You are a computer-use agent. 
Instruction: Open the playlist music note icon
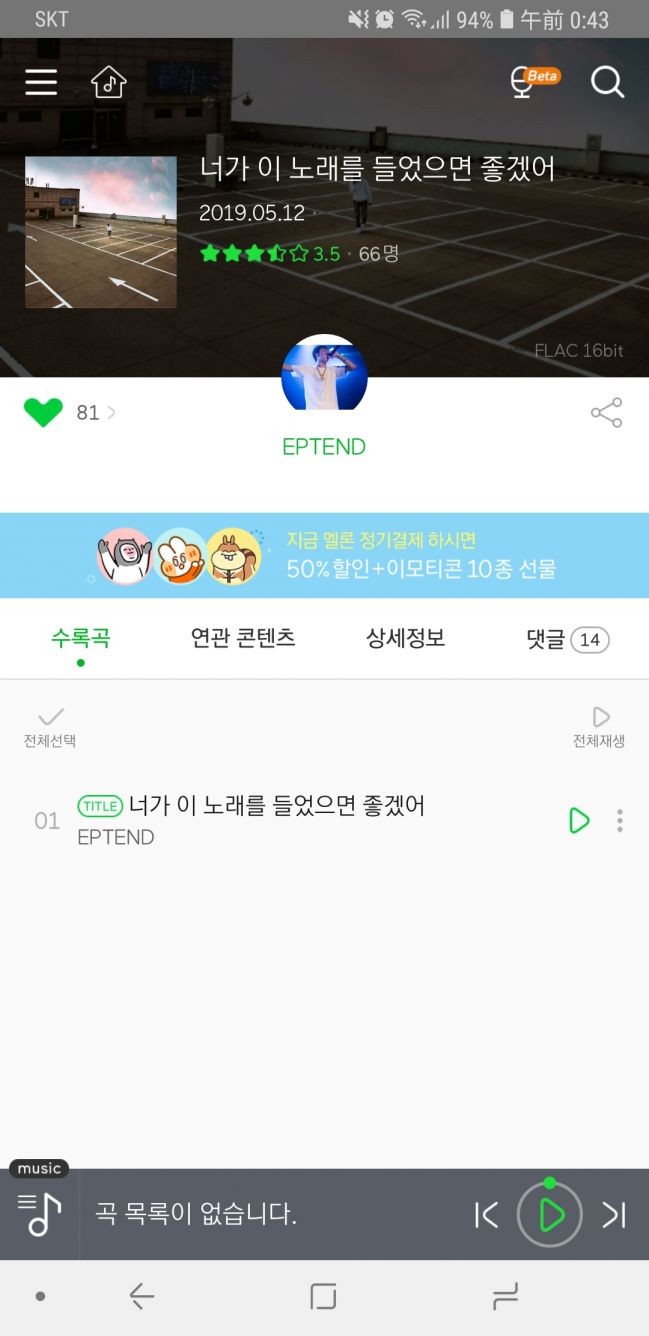pyautogui.click(x=39, y=1214)
